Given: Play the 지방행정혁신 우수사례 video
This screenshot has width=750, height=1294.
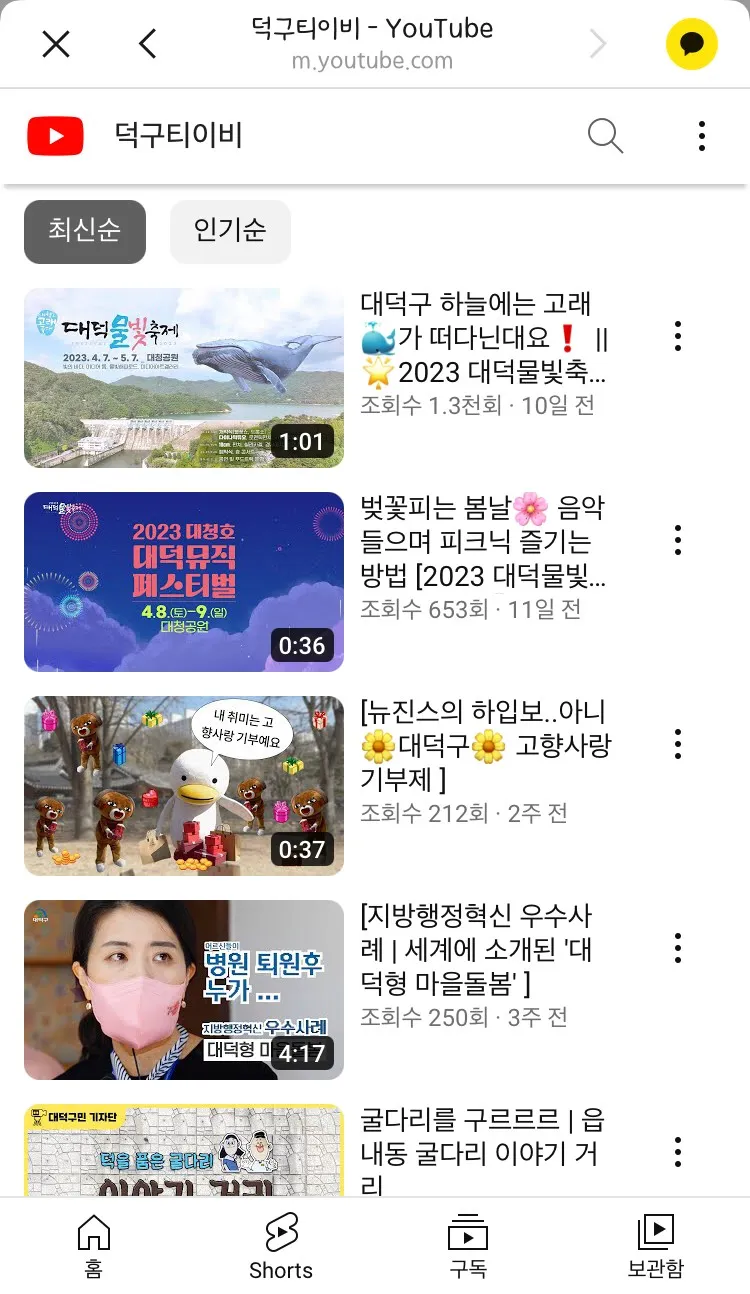Looking at the screenshot, I should (184, 990).
